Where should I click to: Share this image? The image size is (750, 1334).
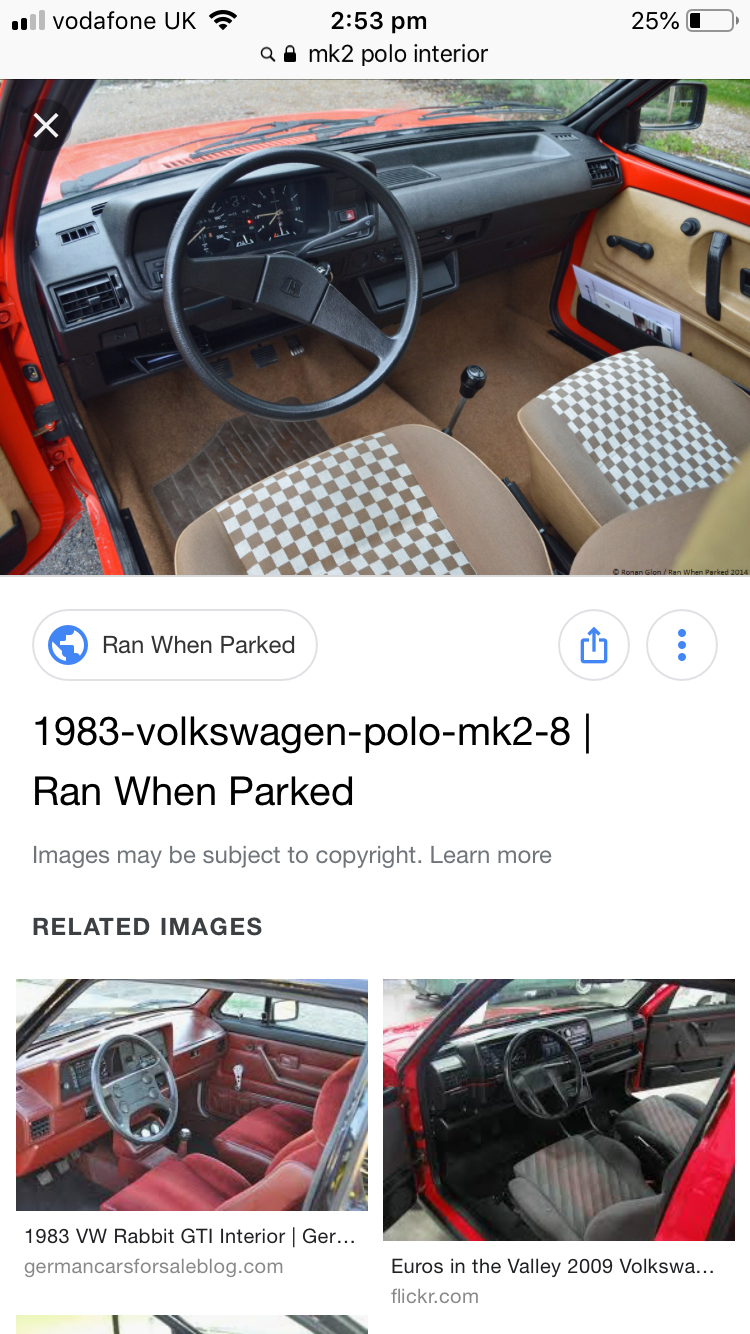click(594, 645)
